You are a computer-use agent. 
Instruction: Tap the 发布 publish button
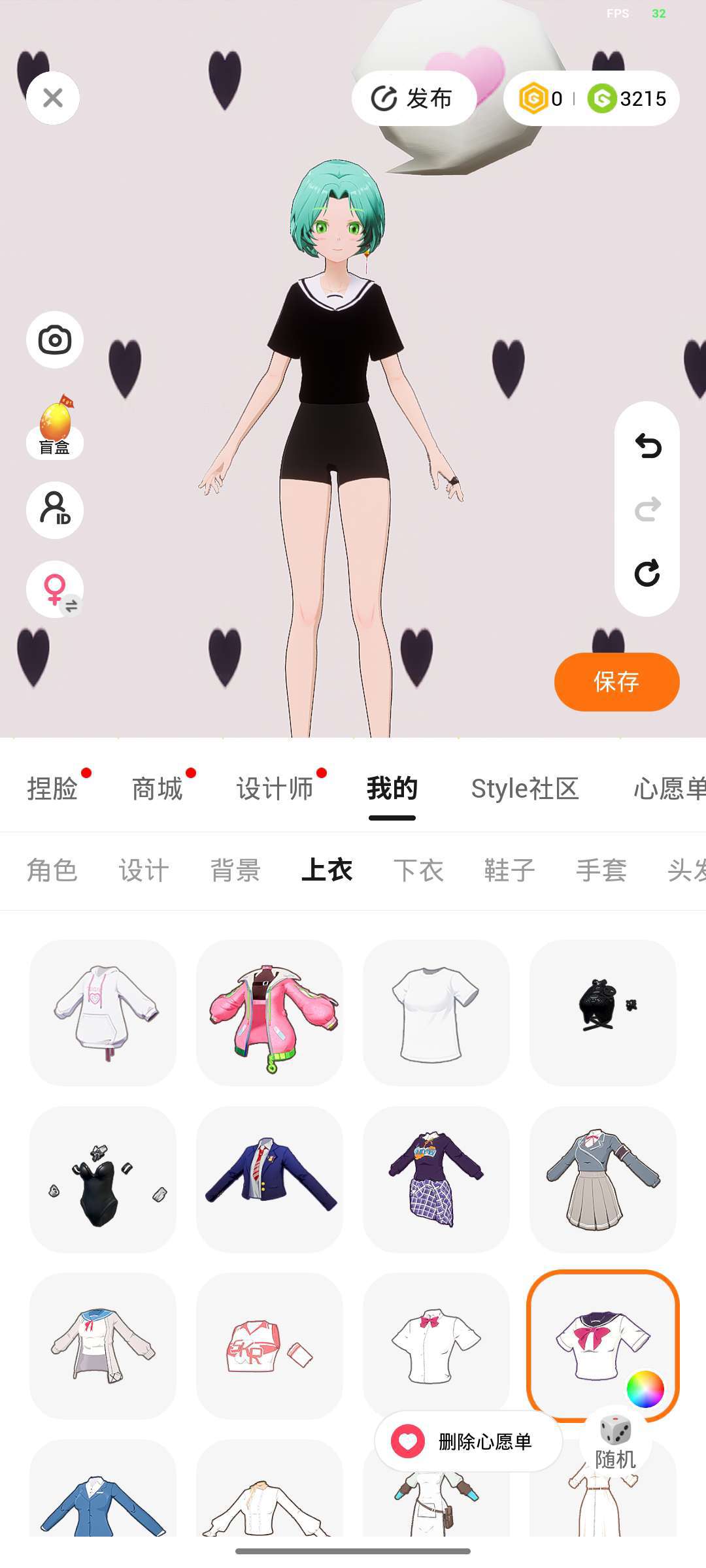413,99
